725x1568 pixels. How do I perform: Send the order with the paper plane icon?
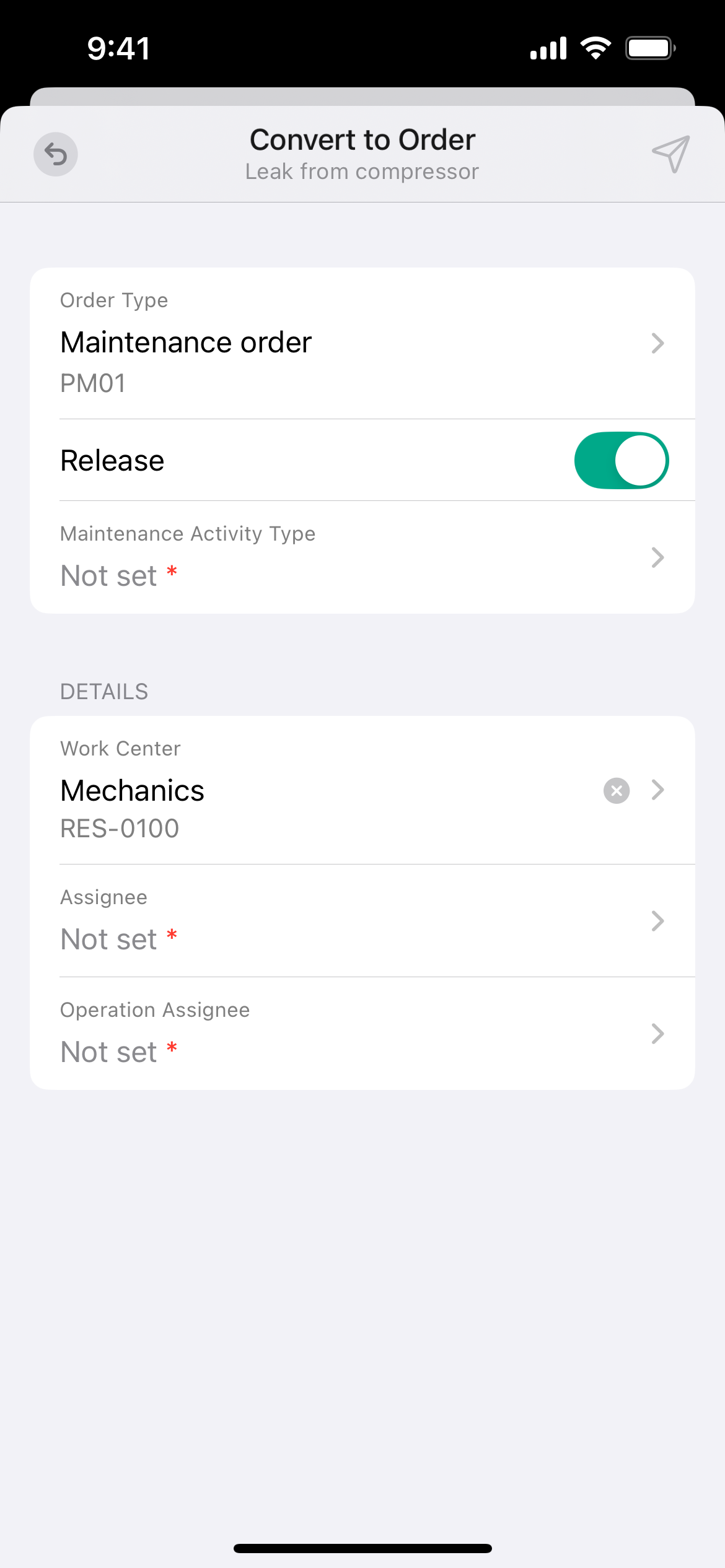coord(670,154)
